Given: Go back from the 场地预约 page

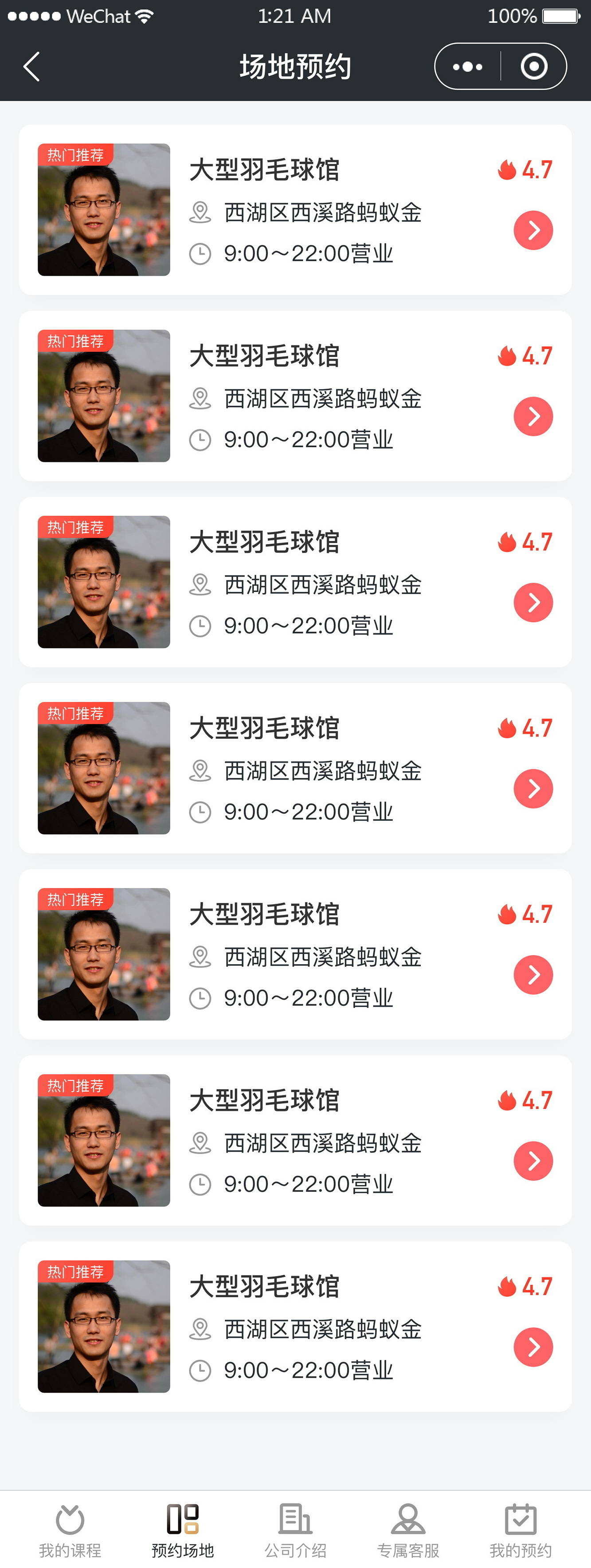Looking at the screenshot, I should 31,67.
